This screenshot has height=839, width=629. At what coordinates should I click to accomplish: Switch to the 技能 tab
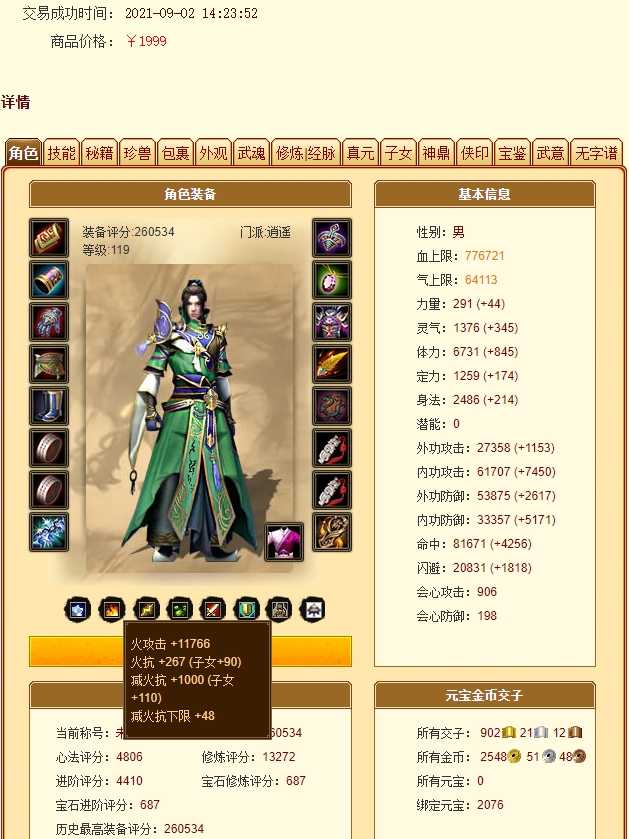click(61, 153)
